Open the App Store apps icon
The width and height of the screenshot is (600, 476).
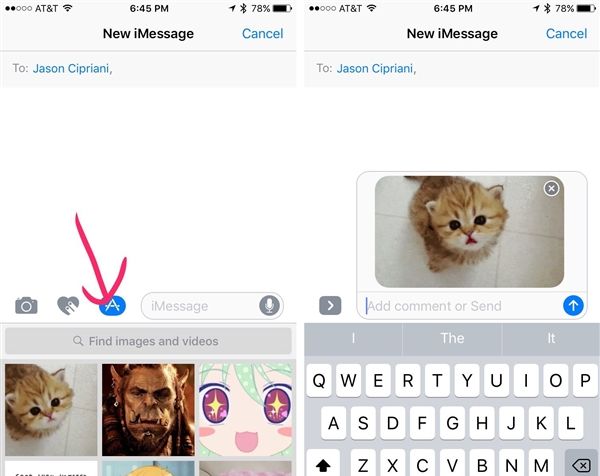coord(113,306)
